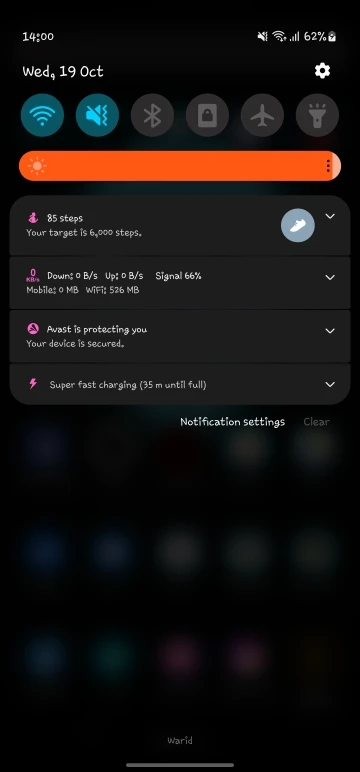Open brightness slider's three-dot options
Image resolution: width=360 pixels, height=772 pixels.
coord(328,166)
